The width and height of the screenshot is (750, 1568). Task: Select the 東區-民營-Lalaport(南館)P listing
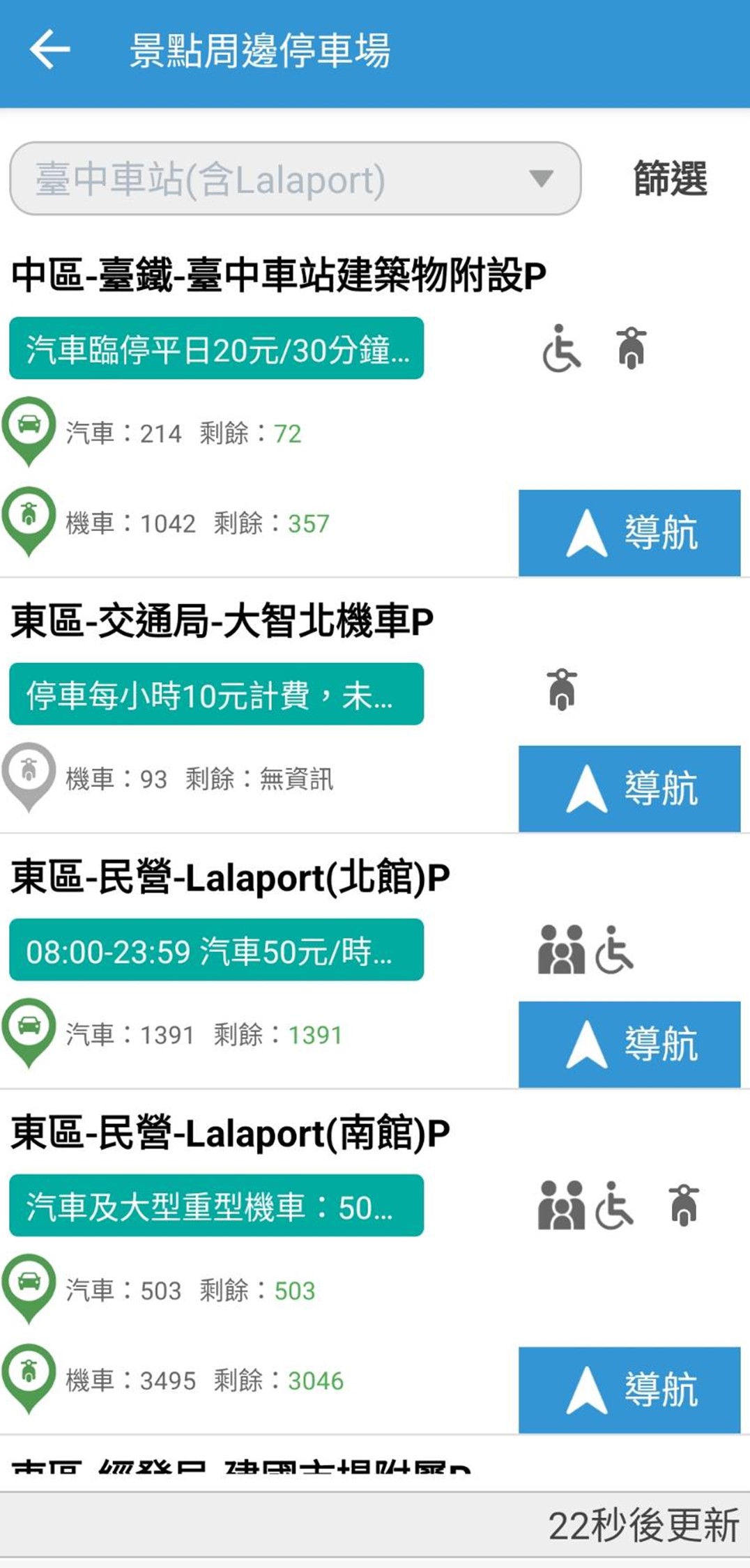(231, 1132)
